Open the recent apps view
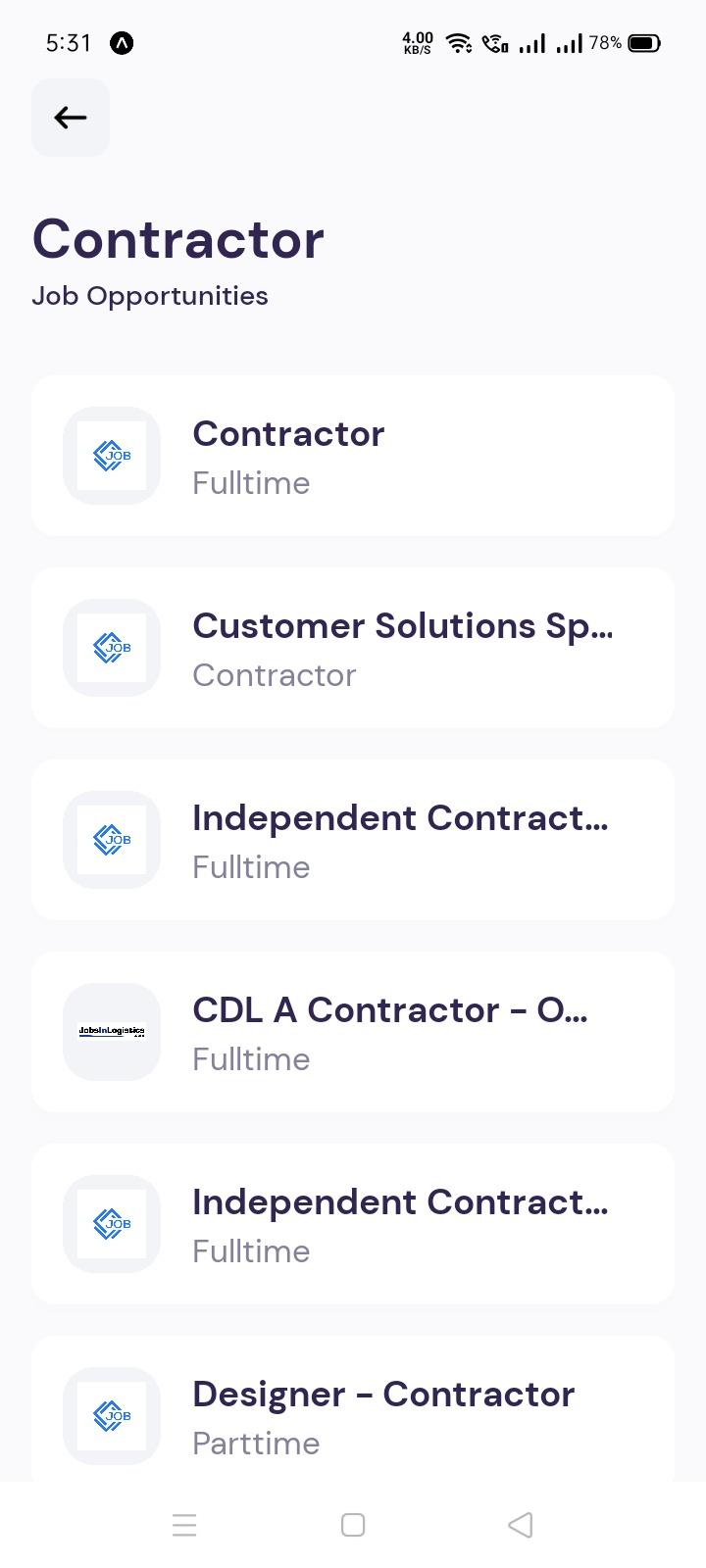706x1568 pixels. (184, 1525)
